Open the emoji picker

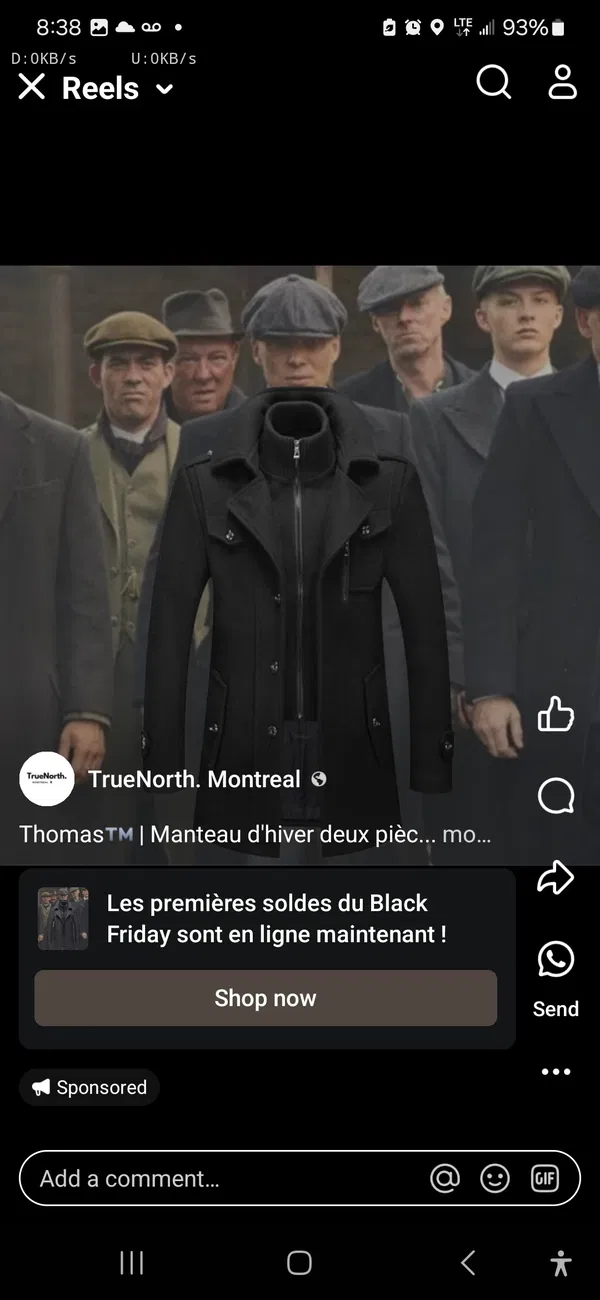(x=495, y=1178)
